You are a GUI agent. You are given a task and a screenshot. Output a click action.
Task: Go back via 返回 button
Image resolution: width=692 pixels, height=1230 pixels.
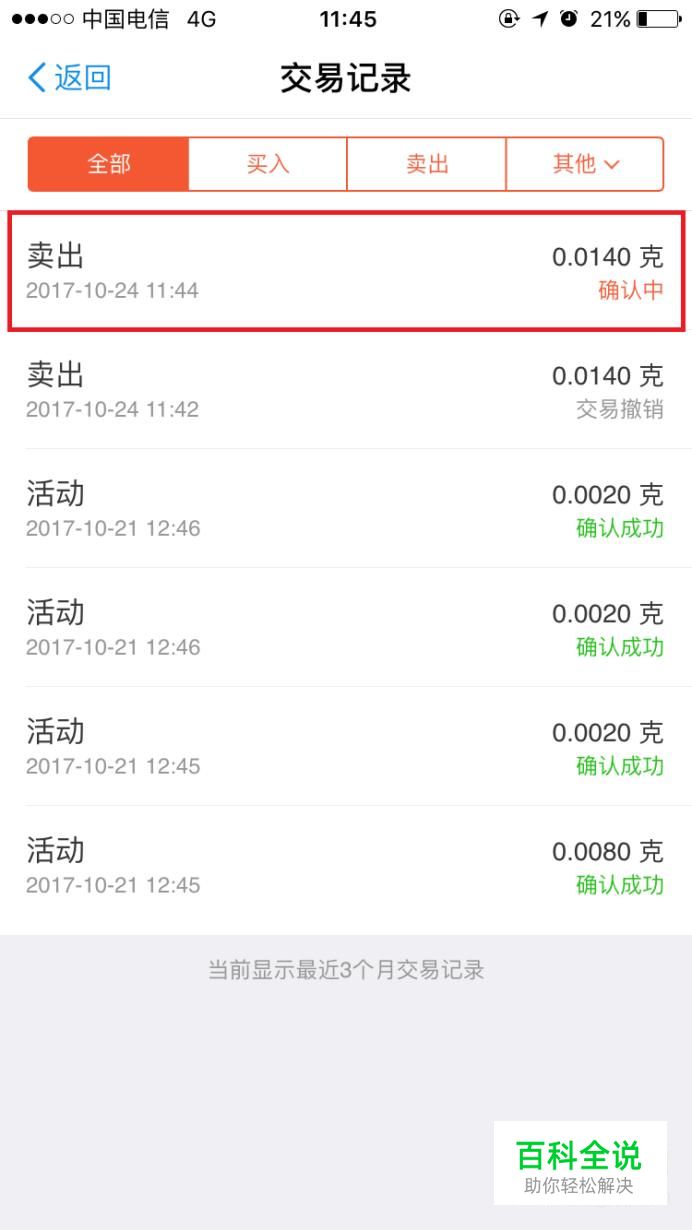[68, 78]
